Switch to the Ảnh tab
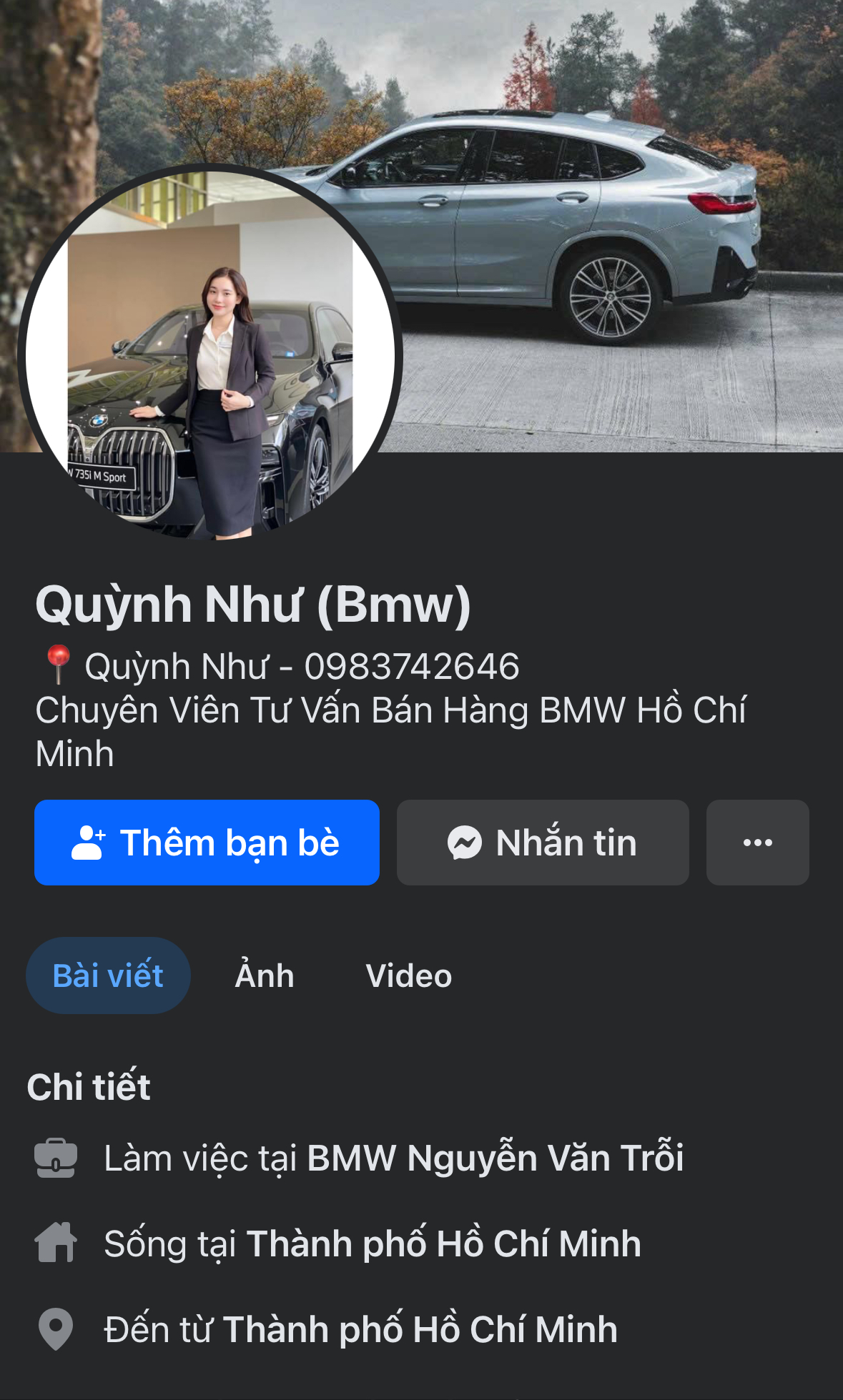Viewport: 843px width, 1400px height. (265, 975)
